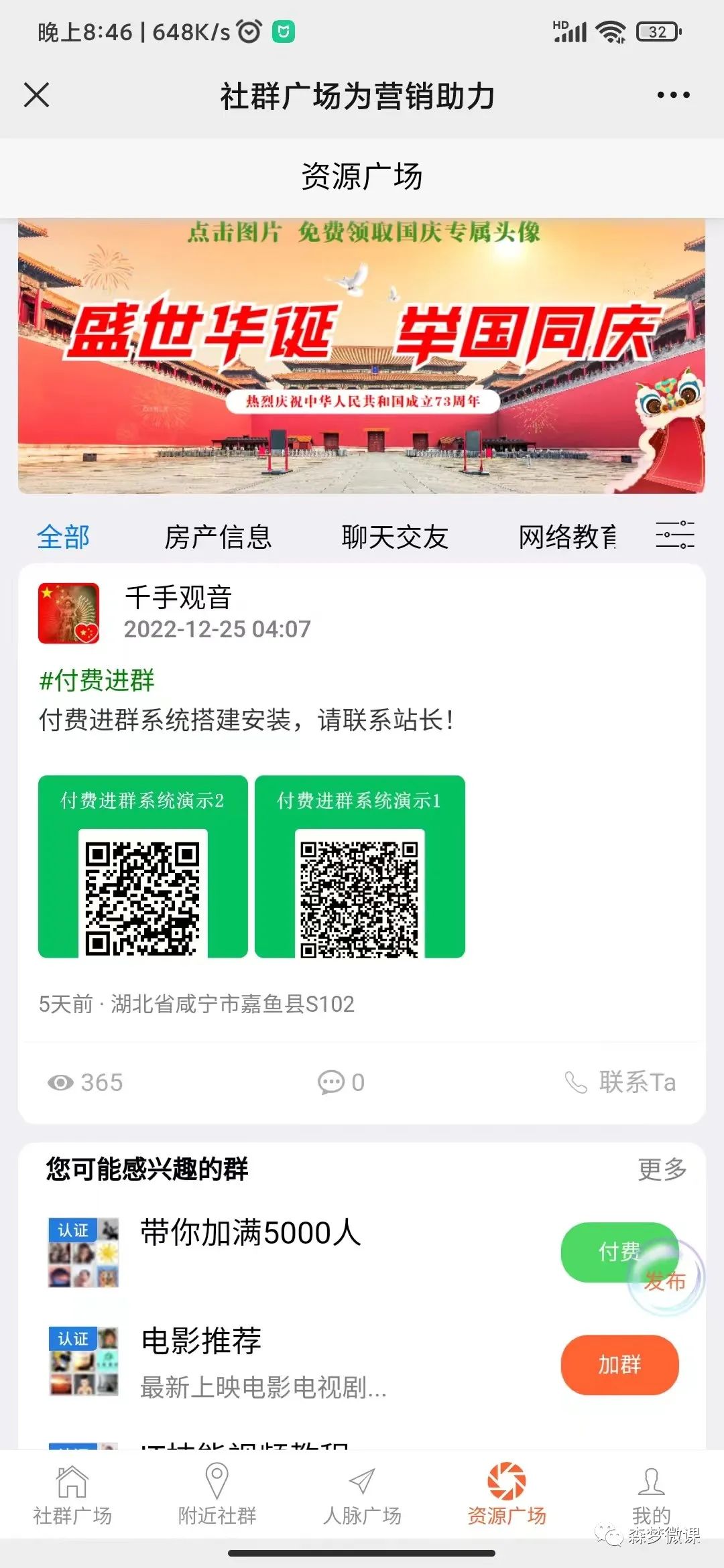Image resolution: width=724 pixels, height=1568 pixels.
Task: Tap 付费 for 带你加满5000人 group
Action: click(618, 1252)
